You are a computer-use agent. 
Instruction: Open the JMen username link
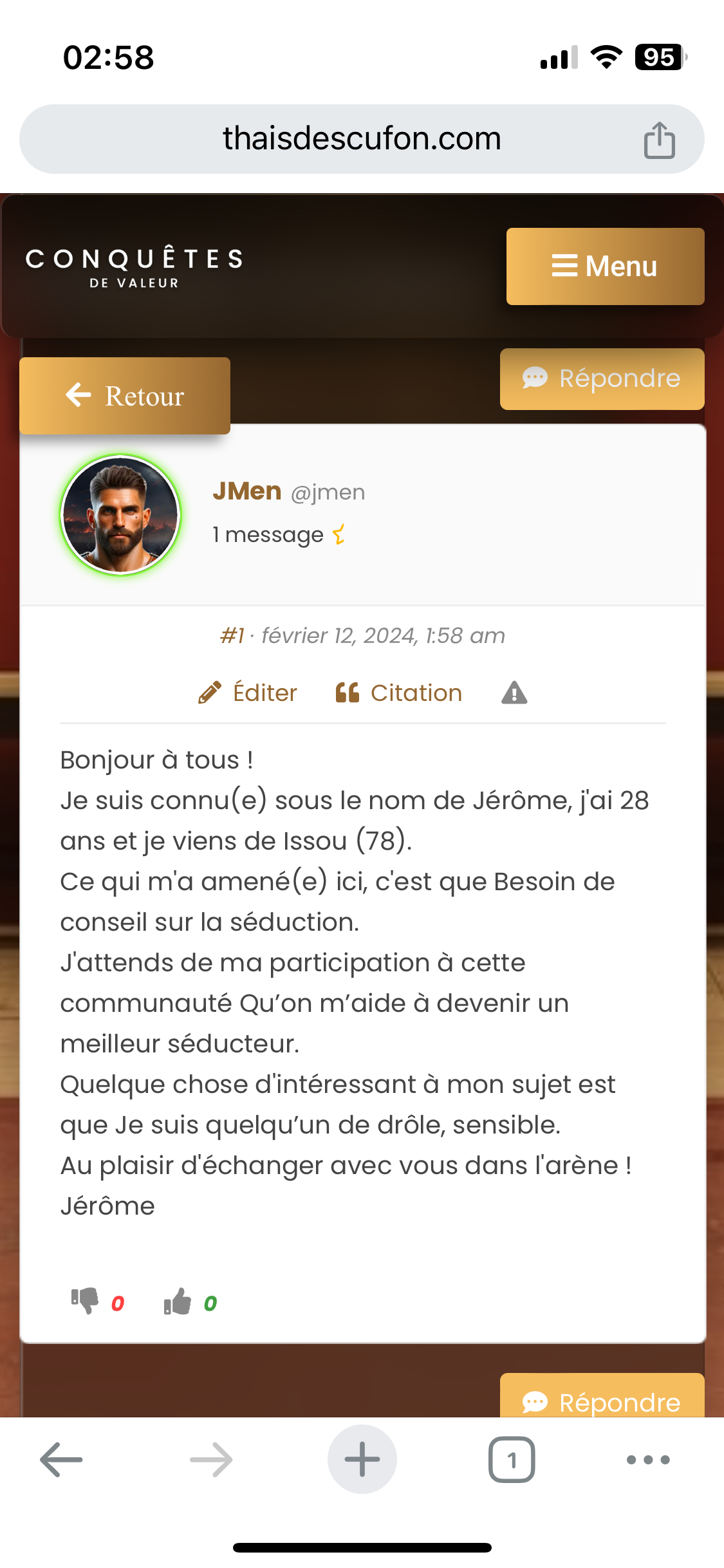click(247, 491)
